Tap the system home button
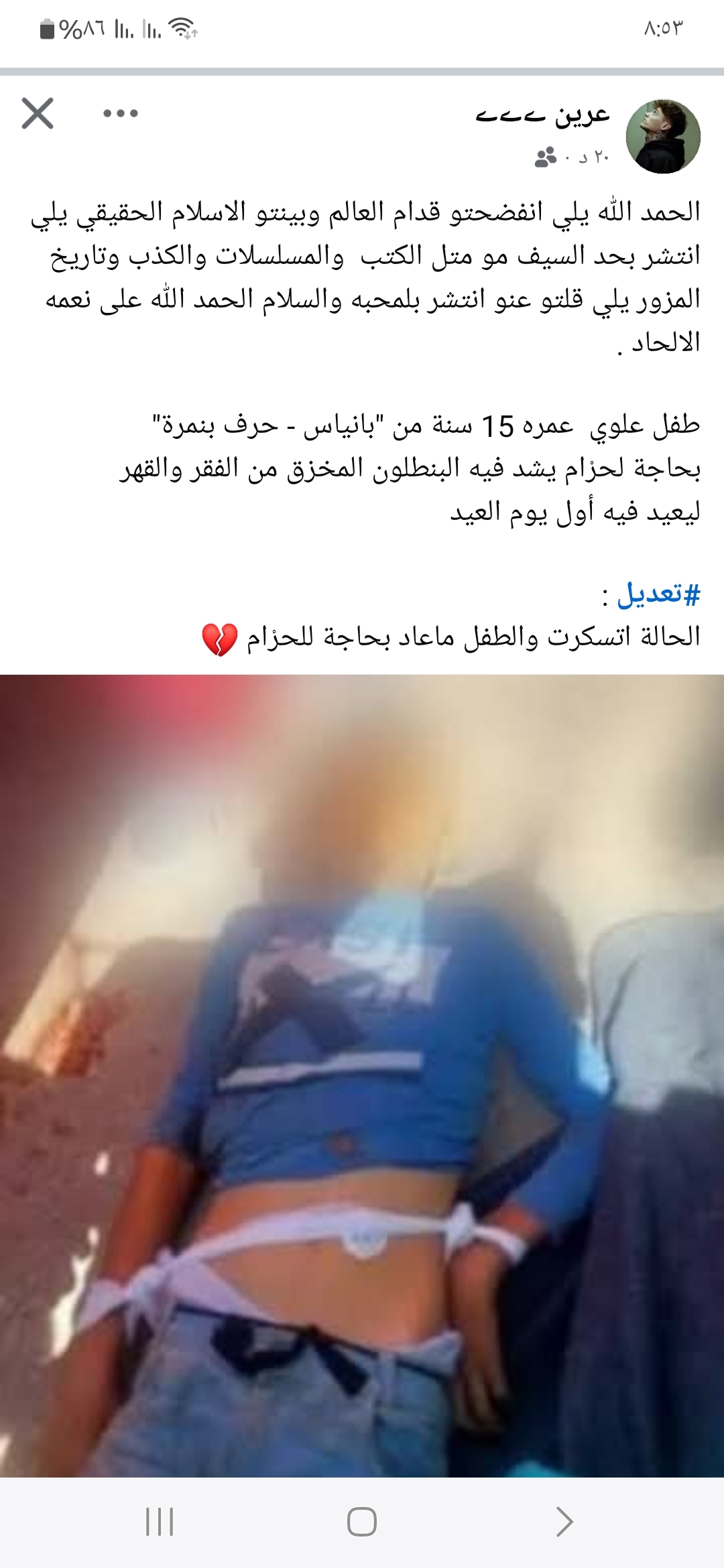 (362, 1522)
